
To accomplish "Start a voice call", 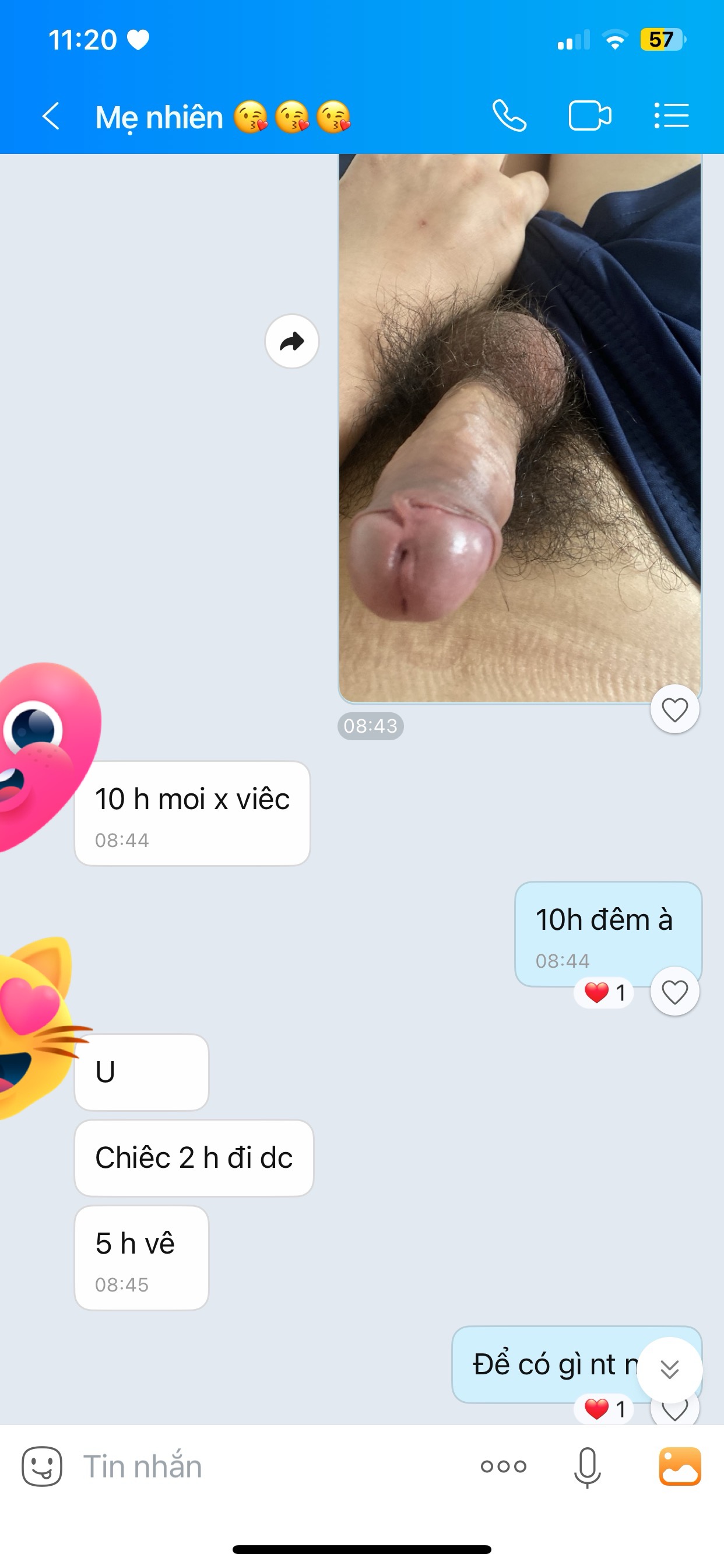I will [x=509, y=116].
